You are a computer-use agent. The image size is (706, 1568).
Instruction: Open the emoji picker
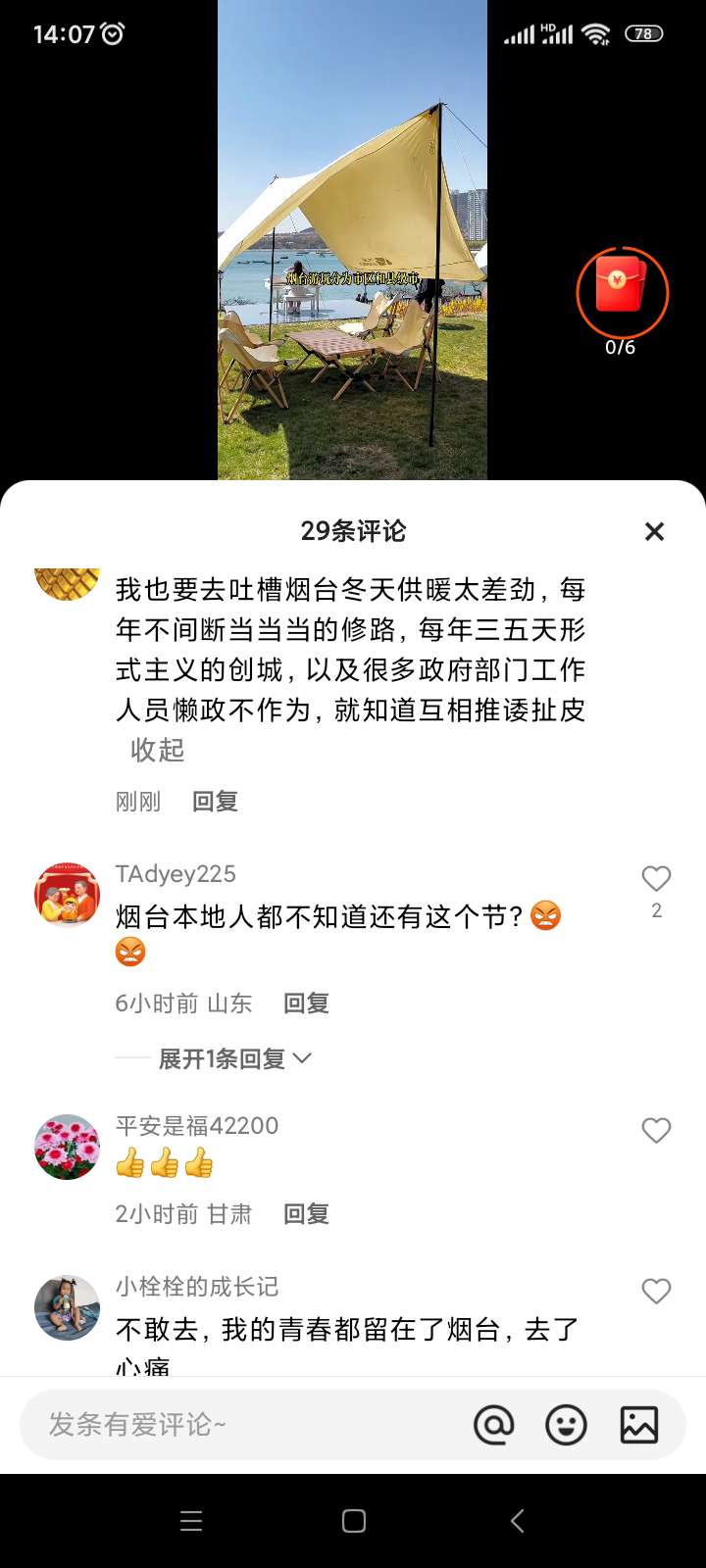click(566, 1425)
